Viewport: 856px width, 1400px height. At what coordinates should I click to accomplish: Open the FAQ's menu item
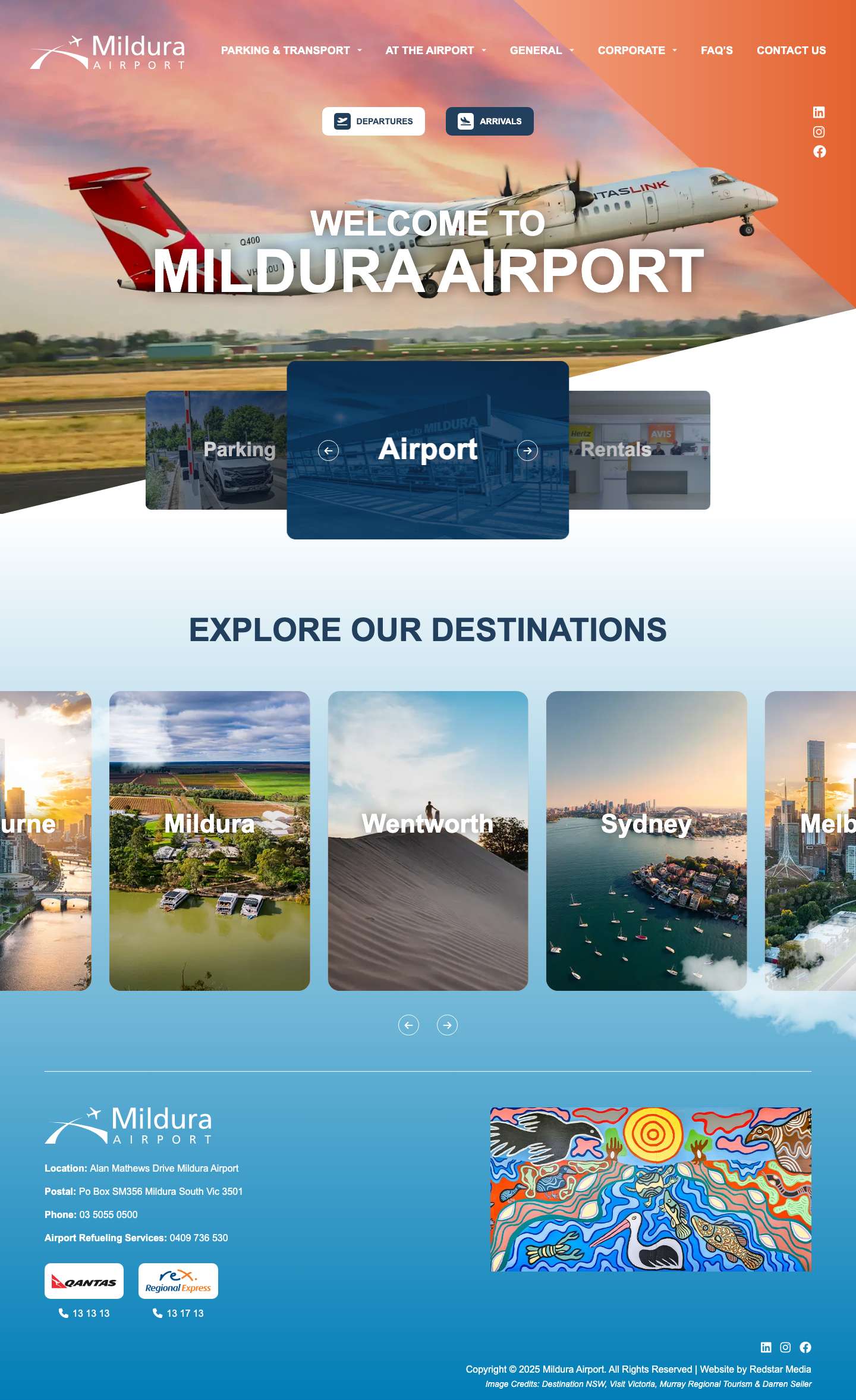(717, 51)
